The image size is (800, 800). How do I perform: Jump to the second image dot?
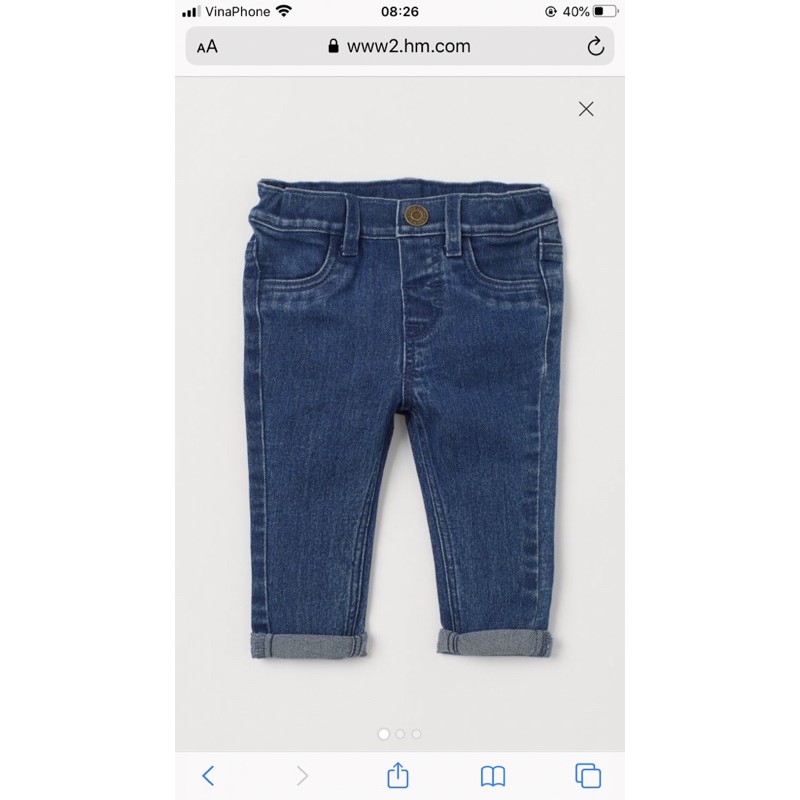pos(400,734)
